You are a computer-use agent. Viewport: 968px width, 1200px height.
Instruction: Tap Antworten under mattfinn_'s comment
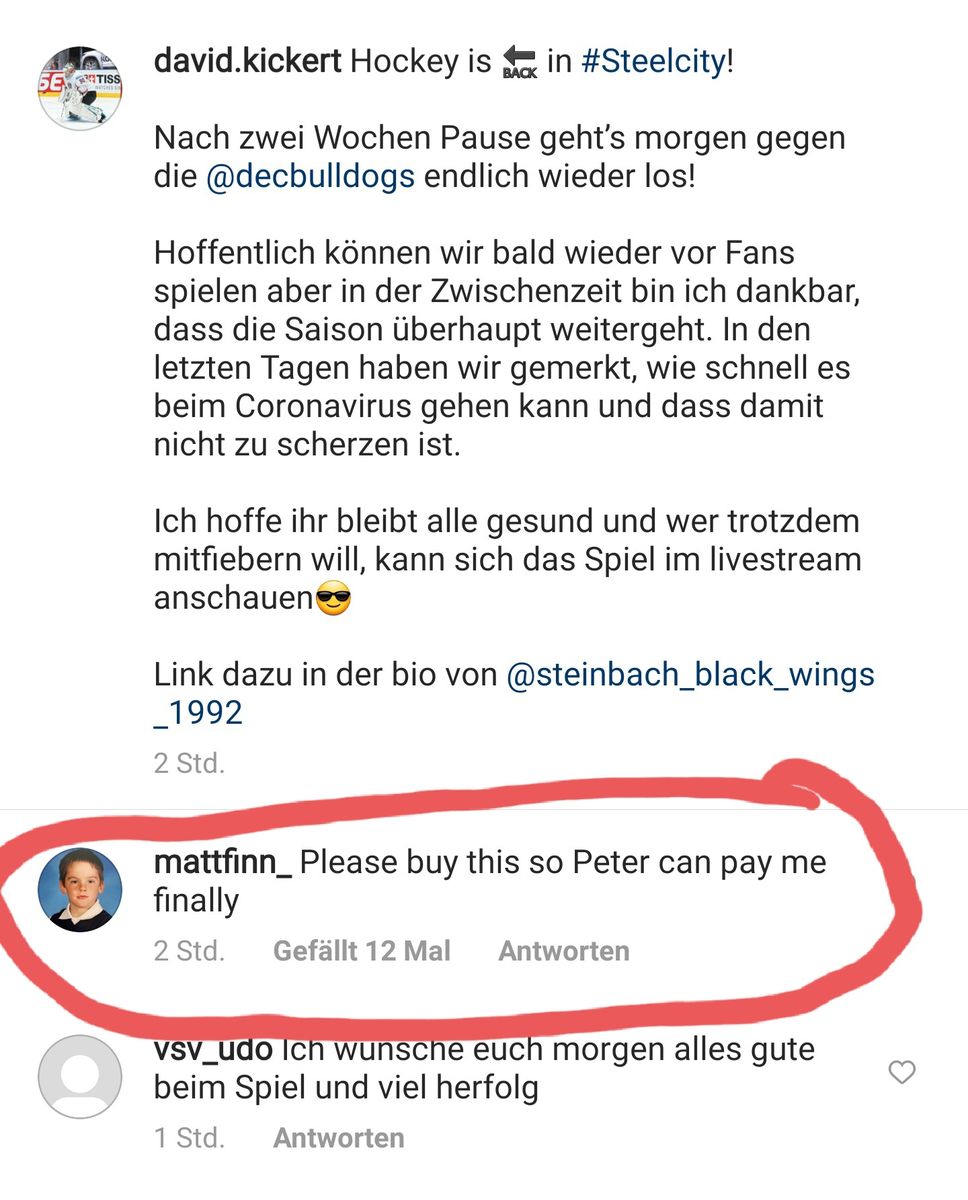click(x=564, y=950)
